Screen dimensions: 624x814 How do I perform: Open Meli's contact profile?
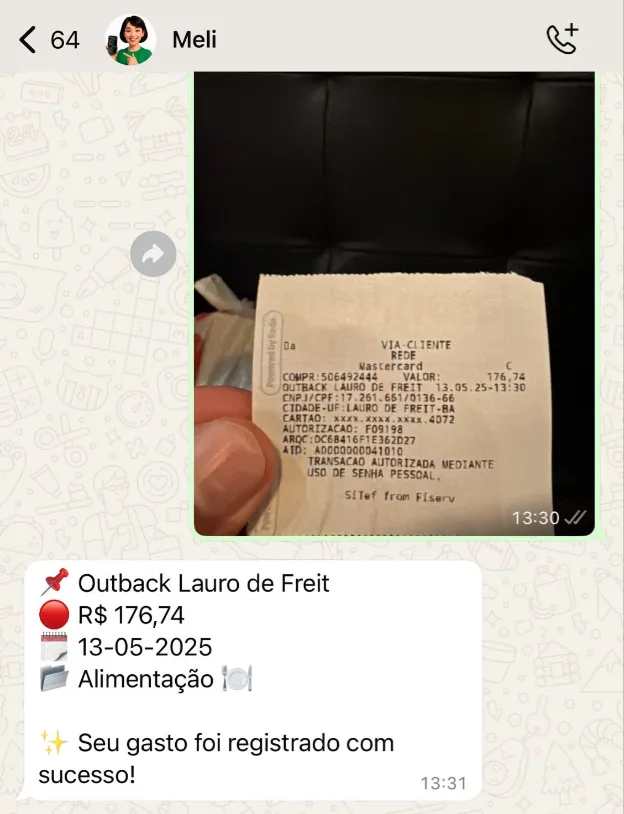click(x=193, y=40)
